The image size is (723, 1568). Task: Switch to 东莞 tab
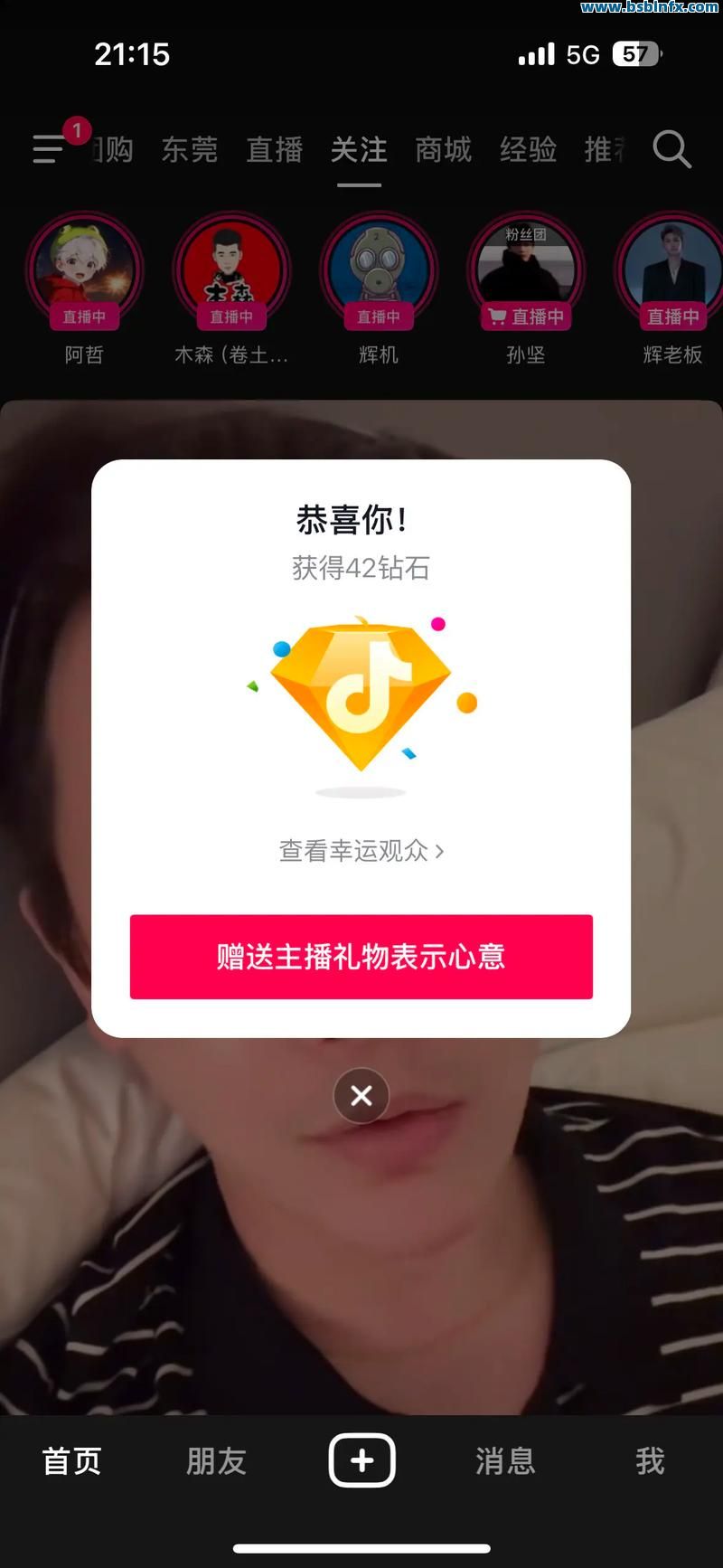tap(190, 149)
